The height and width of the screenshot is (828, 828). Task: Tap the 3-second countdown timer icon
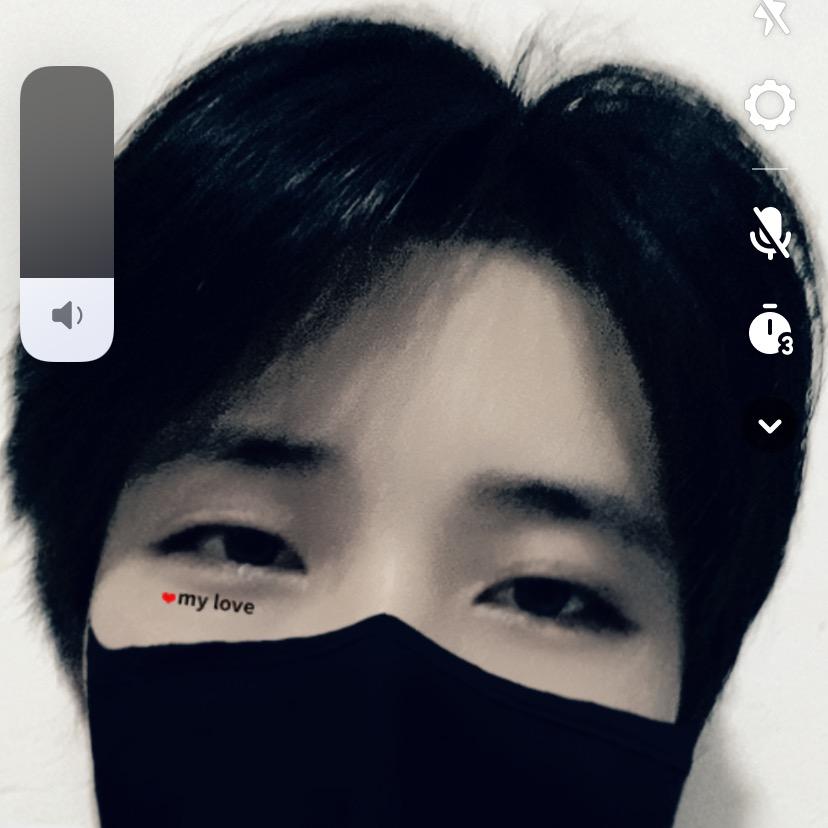pos(770,330)
